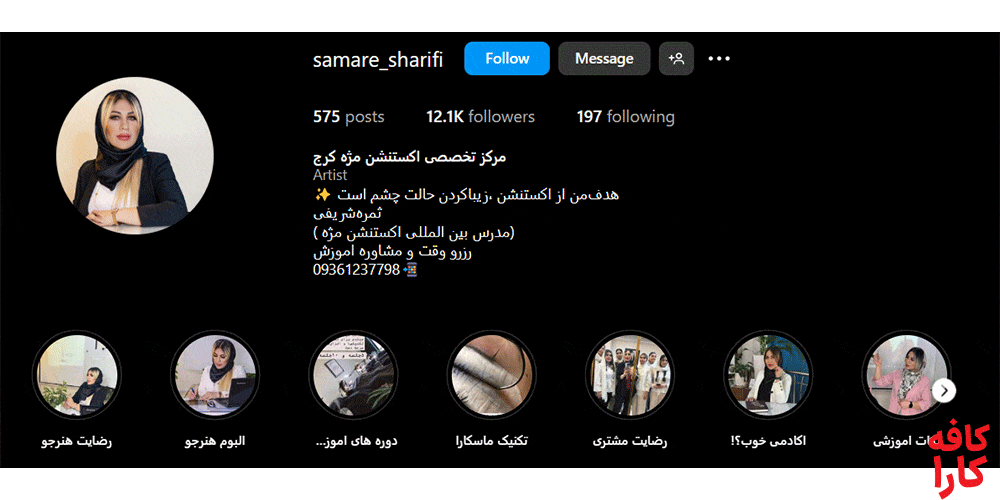
Task: View the 12.1K followers list
Action: coord(480,117)
